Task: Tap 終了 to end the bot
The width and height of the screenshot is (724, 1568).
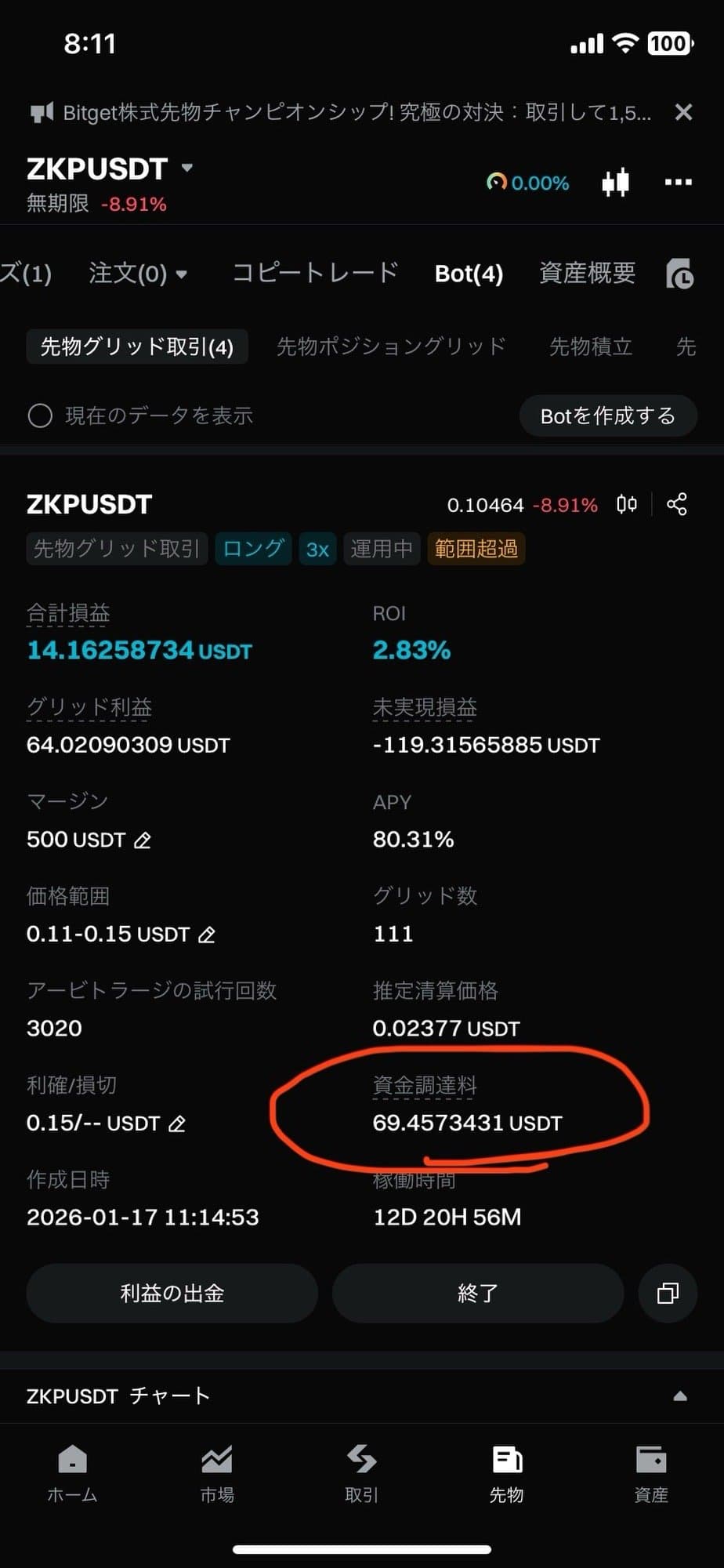Action: pyautogui.click(x=477, y=1293)
